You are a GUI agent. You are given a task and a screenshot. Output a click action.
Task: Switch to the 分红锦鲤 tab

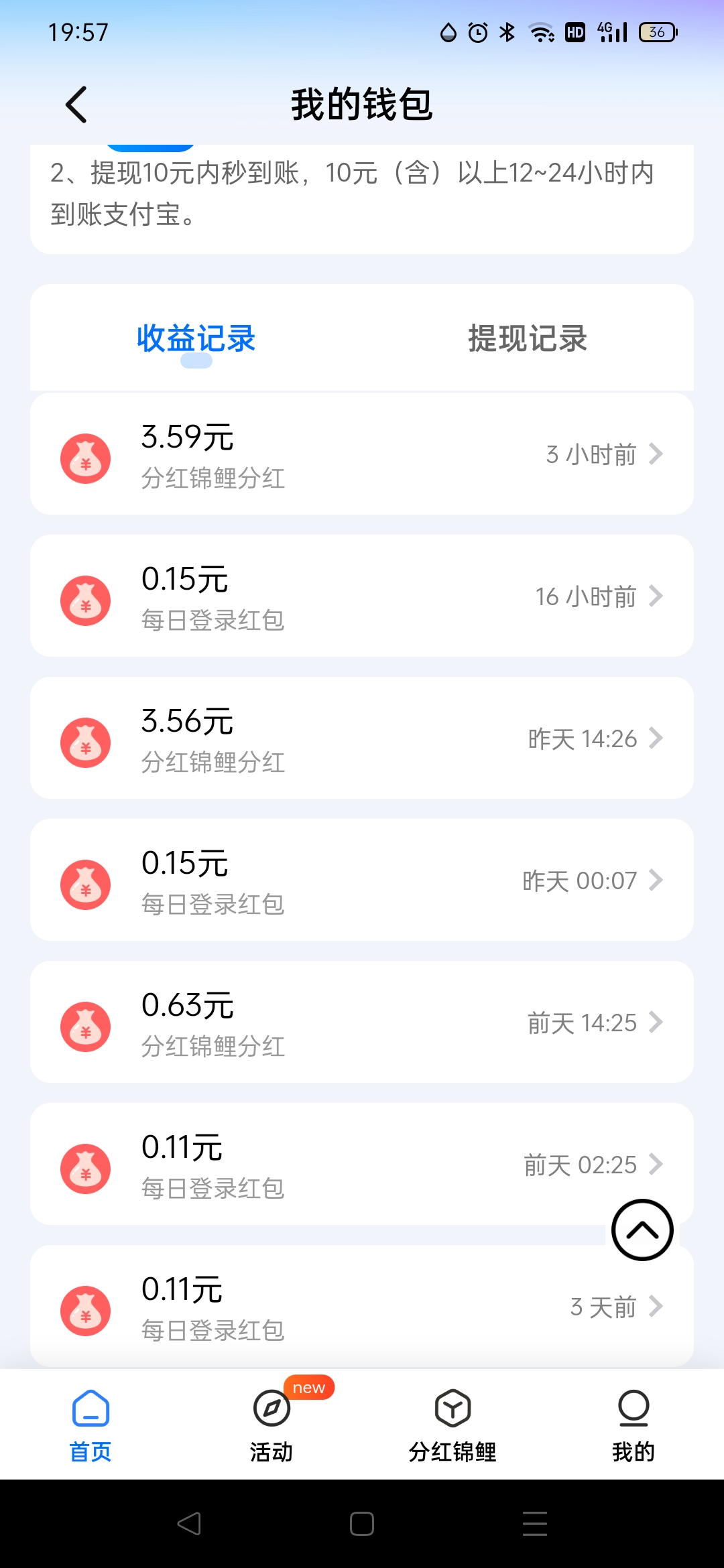click(452, 1425)
